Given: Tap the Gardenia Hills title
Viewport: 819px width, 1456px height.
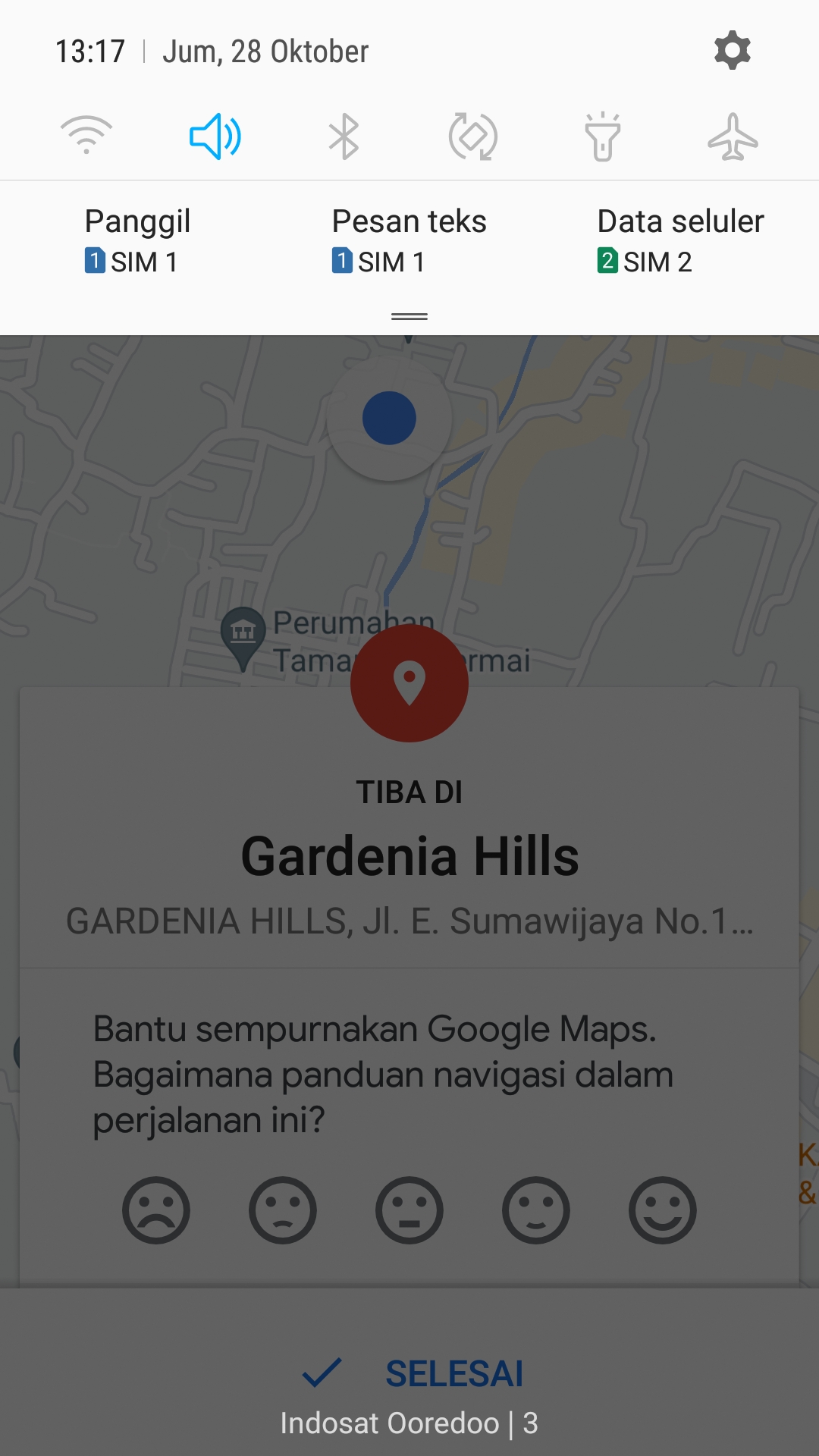Looking at the screenshot, I should point(409,857).
